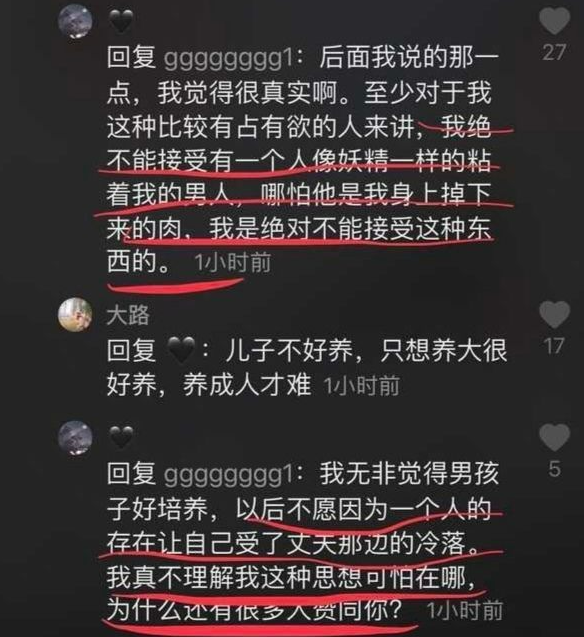Open avatar beside the 27-like comment

[x=75, y=21]
